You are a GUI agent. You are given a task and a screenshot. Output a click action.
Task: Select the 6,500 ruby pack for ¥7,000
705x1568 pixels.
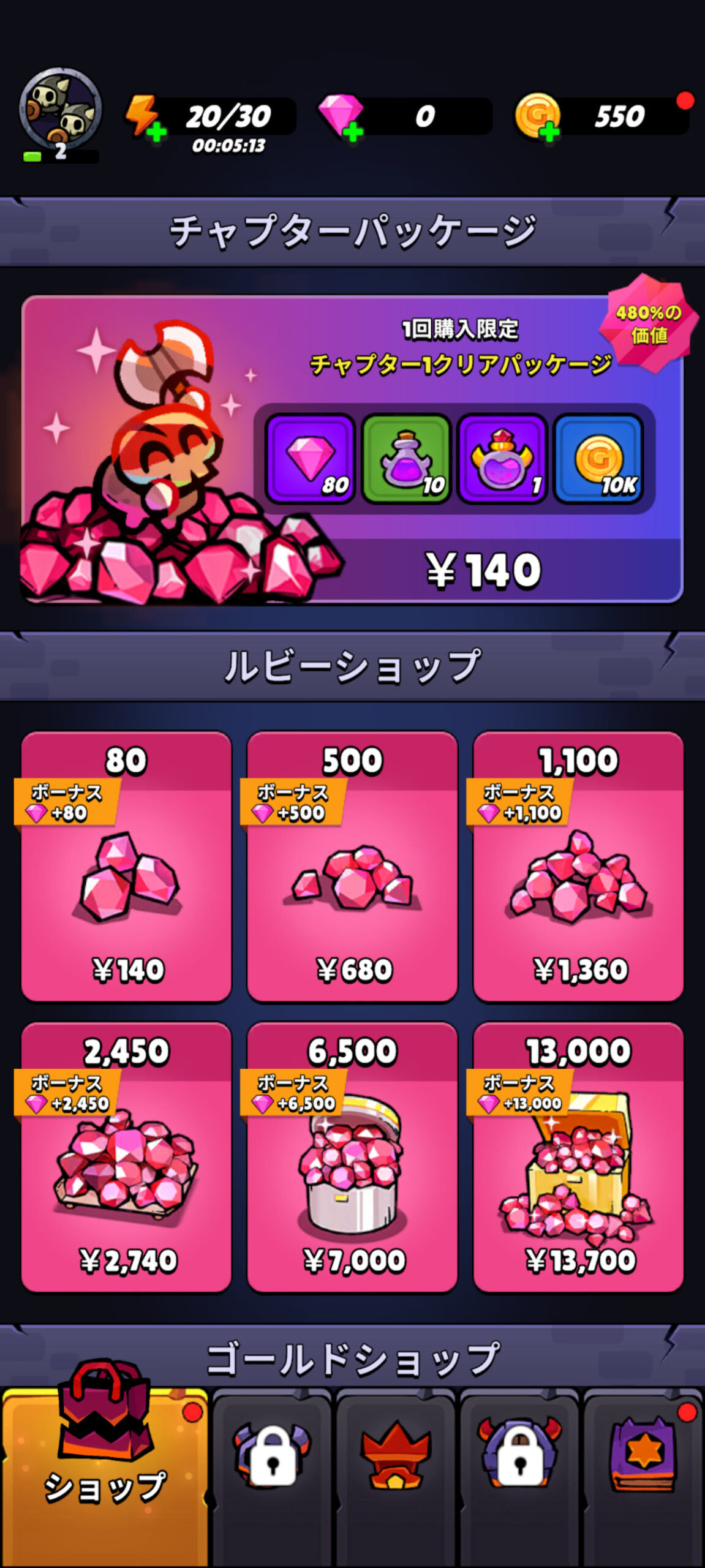(x=352, y=1158)
